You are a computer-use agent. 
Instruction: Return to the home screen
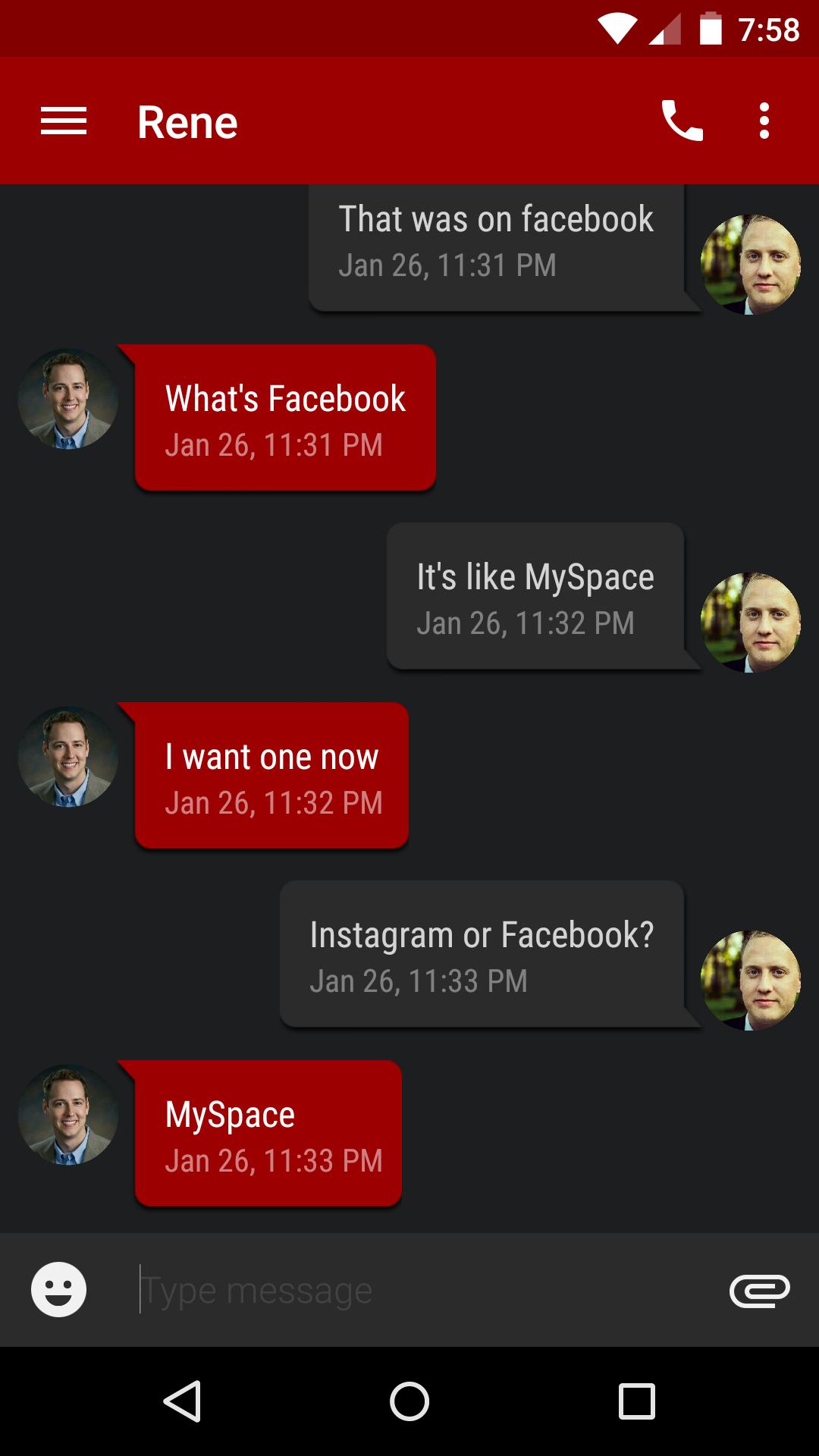pos(409,1401)
